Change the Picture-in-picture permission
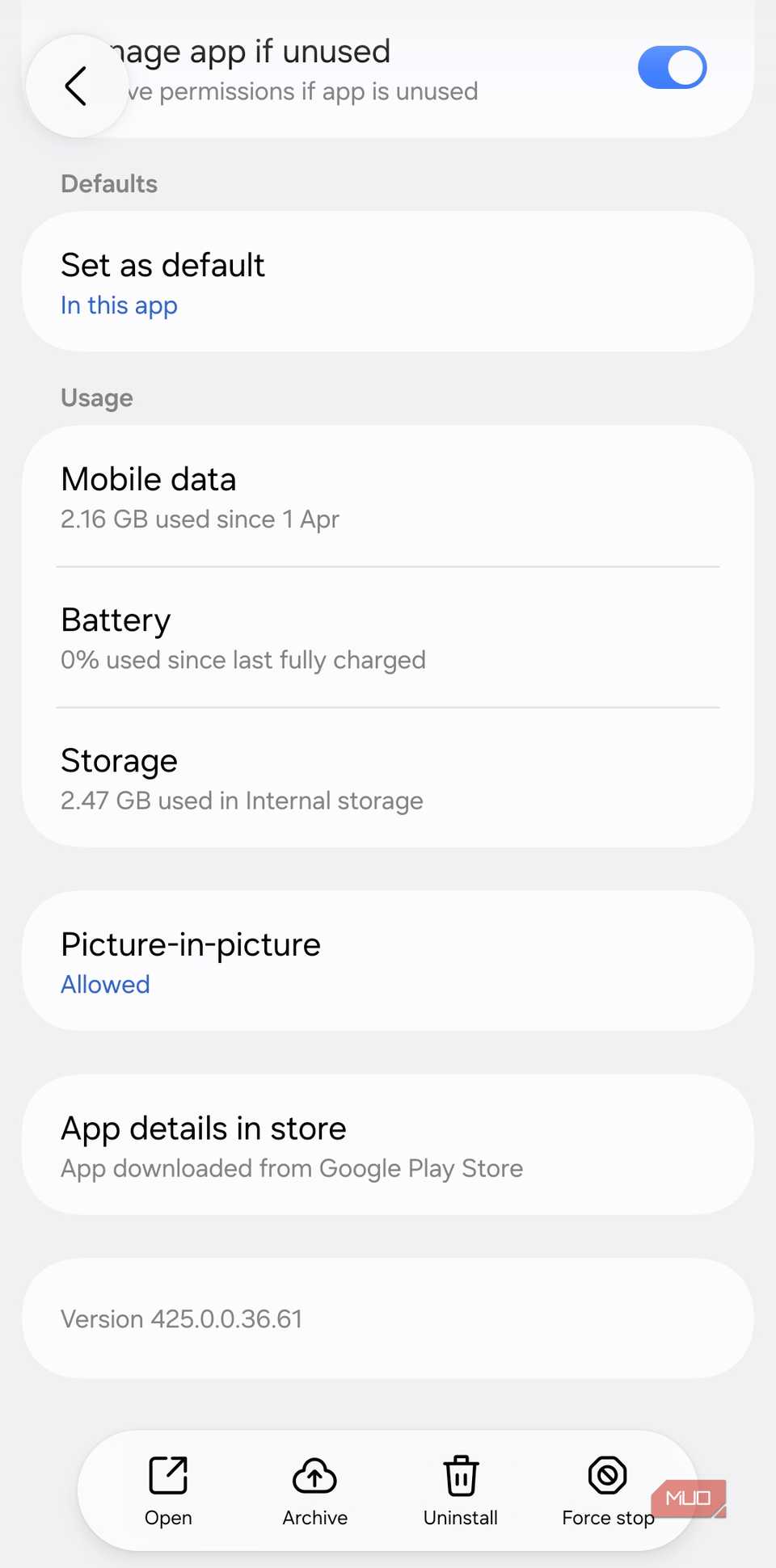The width and height of the screenshot is (776, 1568). pyautogui.click(x=388, y=961)
